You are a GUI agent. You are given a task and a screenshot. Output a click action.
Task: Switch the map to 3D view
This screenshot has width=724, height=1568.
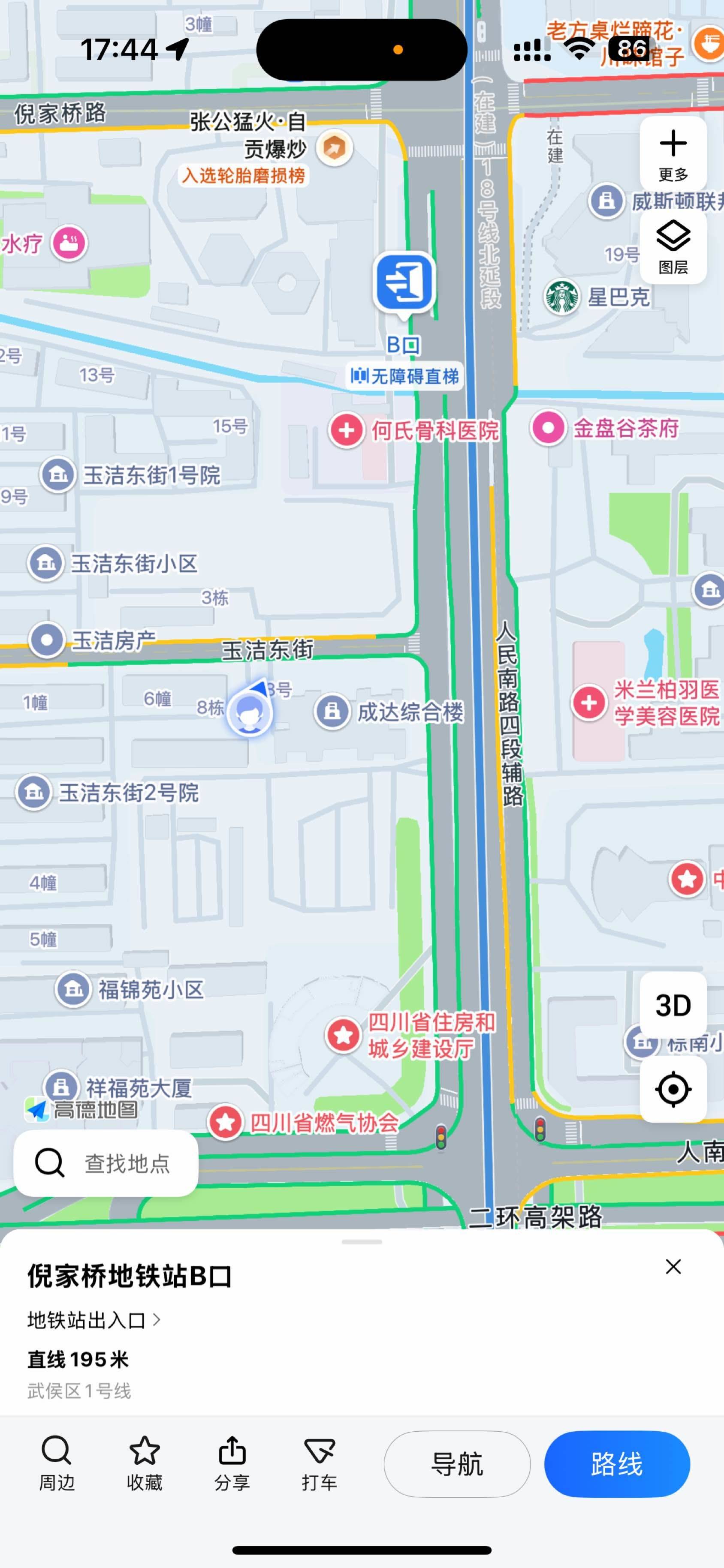673,1006
